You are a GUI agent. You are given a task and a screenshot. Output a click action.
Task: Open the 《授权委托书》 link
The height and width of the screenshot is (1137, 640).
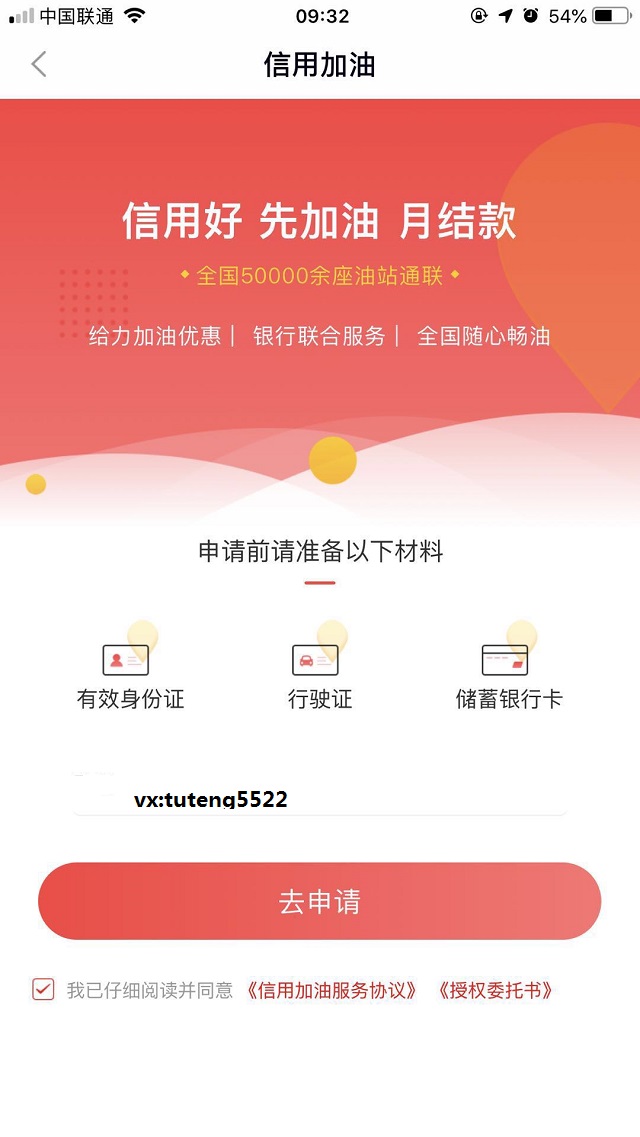pos(495,991)
